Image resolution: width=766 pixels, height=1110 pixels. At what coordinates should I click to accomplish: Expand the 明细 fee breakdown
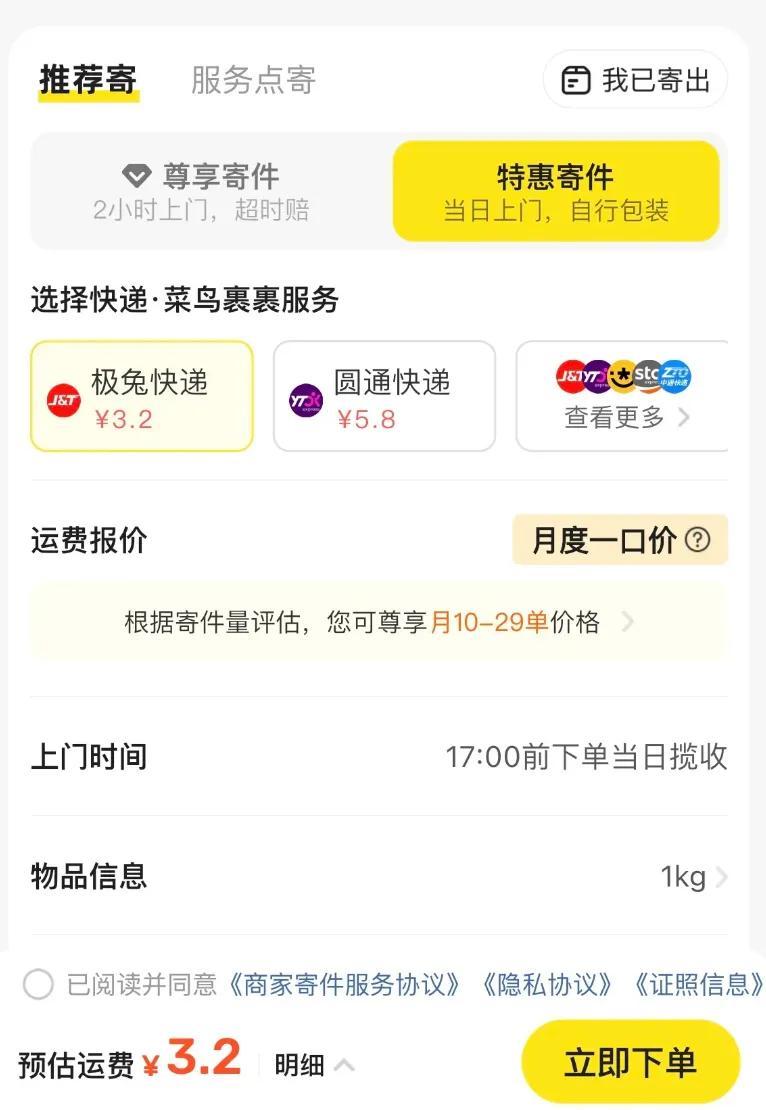tap(314, 1065)
